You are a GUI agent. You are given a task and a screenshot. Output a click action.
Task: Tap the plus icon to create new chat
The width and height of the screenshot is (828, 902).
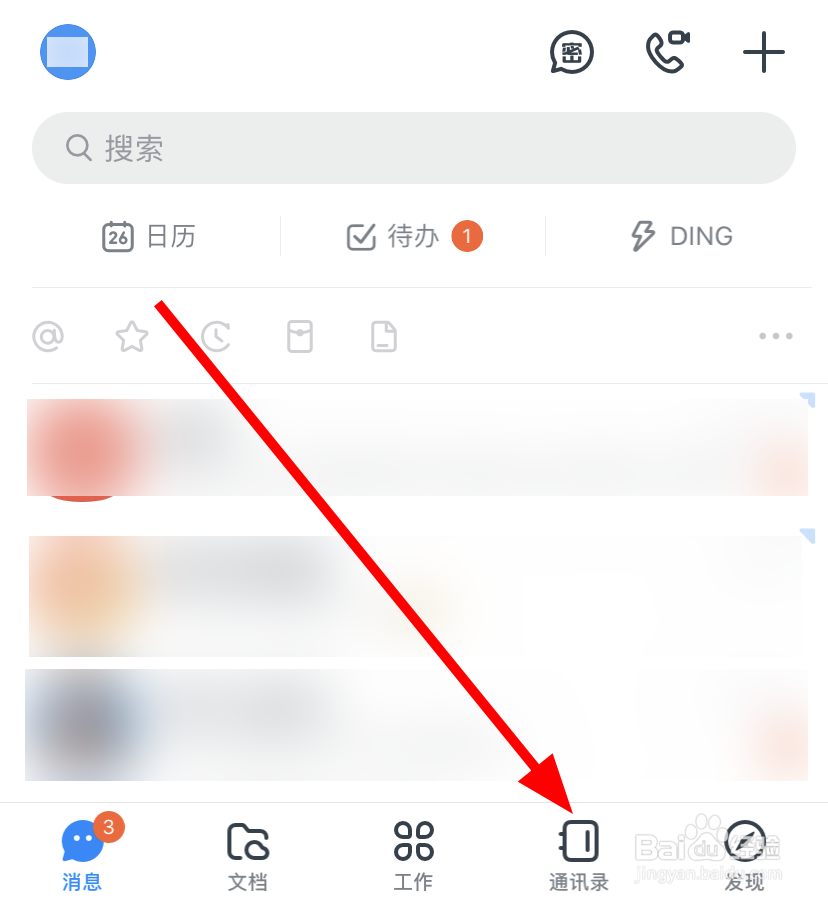click(763, 52)
